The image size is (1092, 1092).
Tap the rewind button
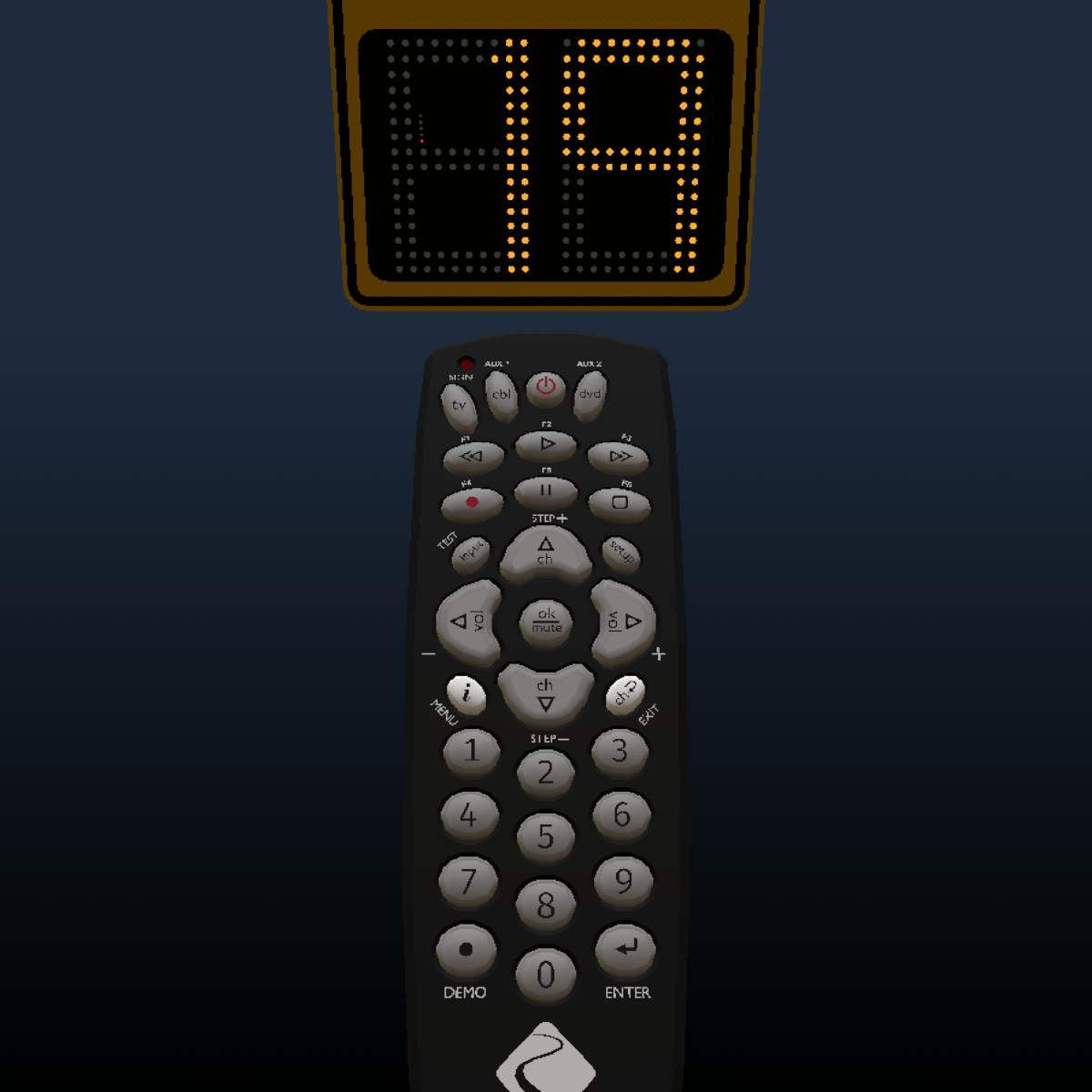[x=472, y=456]
